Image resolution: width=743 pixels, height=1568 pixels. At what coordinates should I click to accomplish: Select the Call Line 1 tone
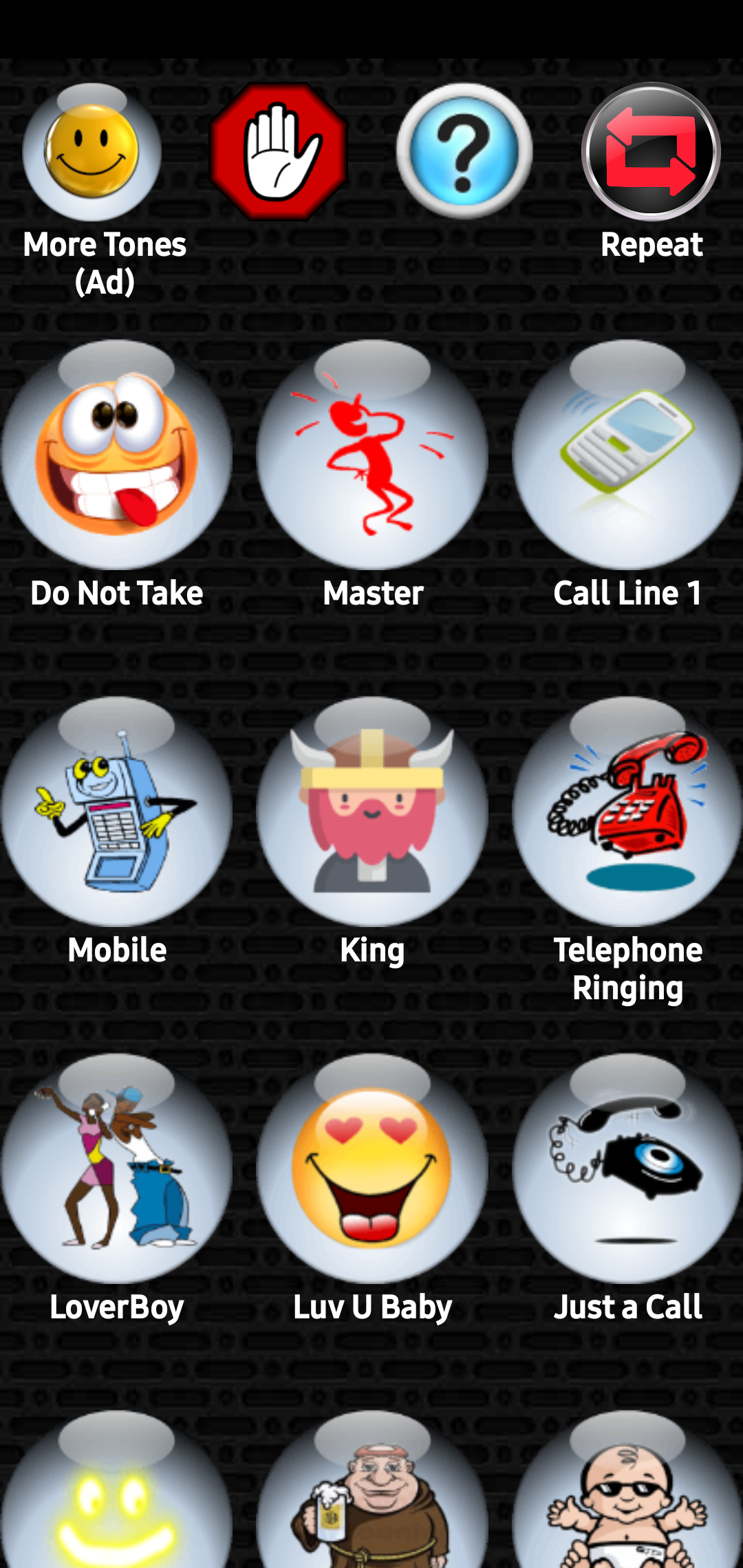[627, 455]
